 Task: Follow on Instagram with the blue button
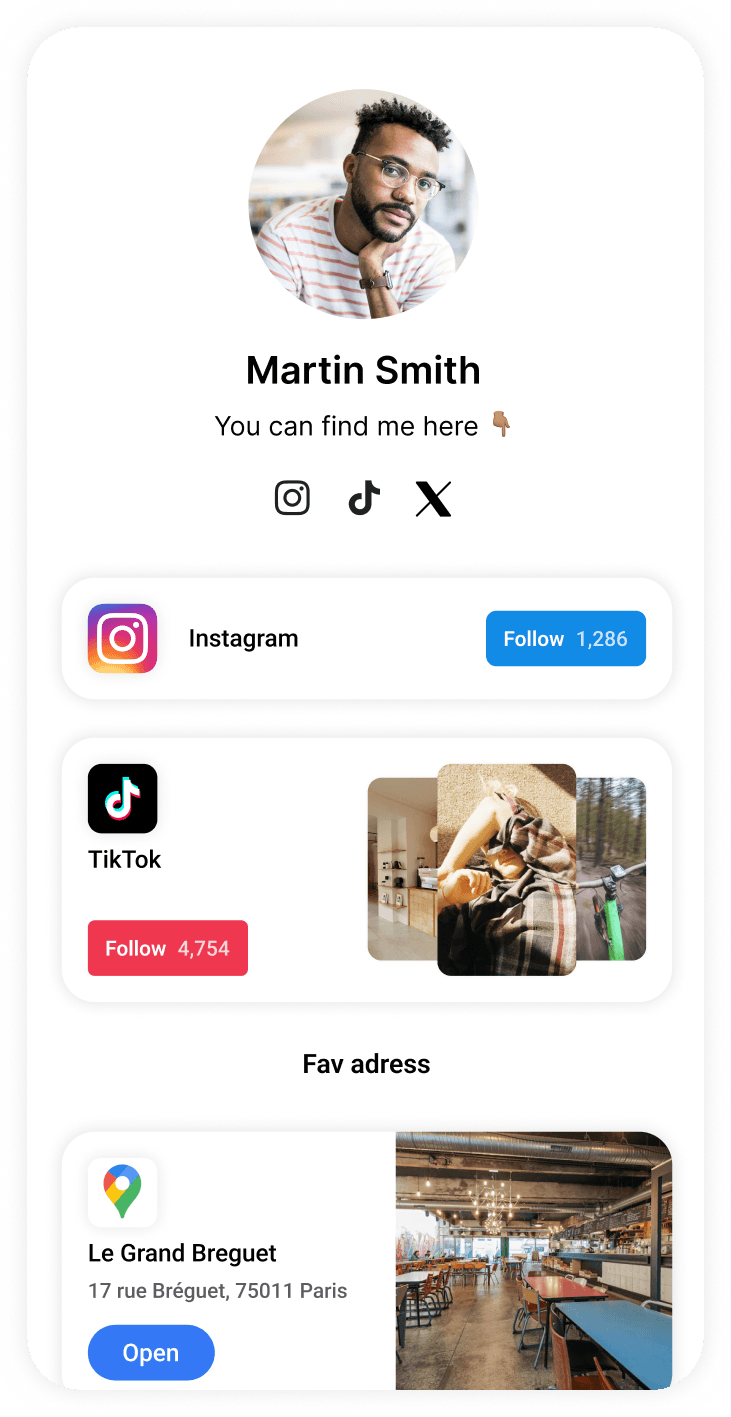click(x=566, y=638)
